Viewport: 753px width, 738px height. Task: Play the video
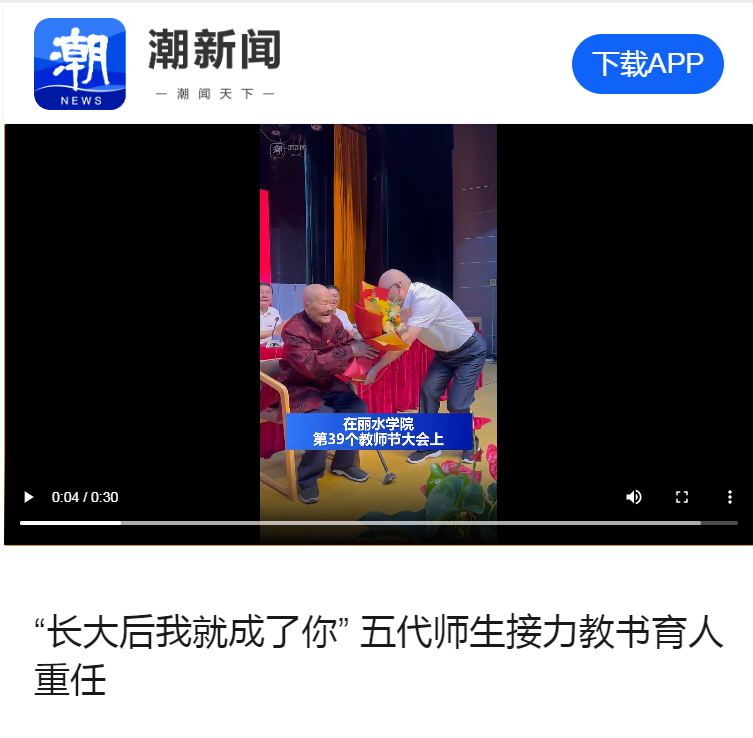point(29,497)
